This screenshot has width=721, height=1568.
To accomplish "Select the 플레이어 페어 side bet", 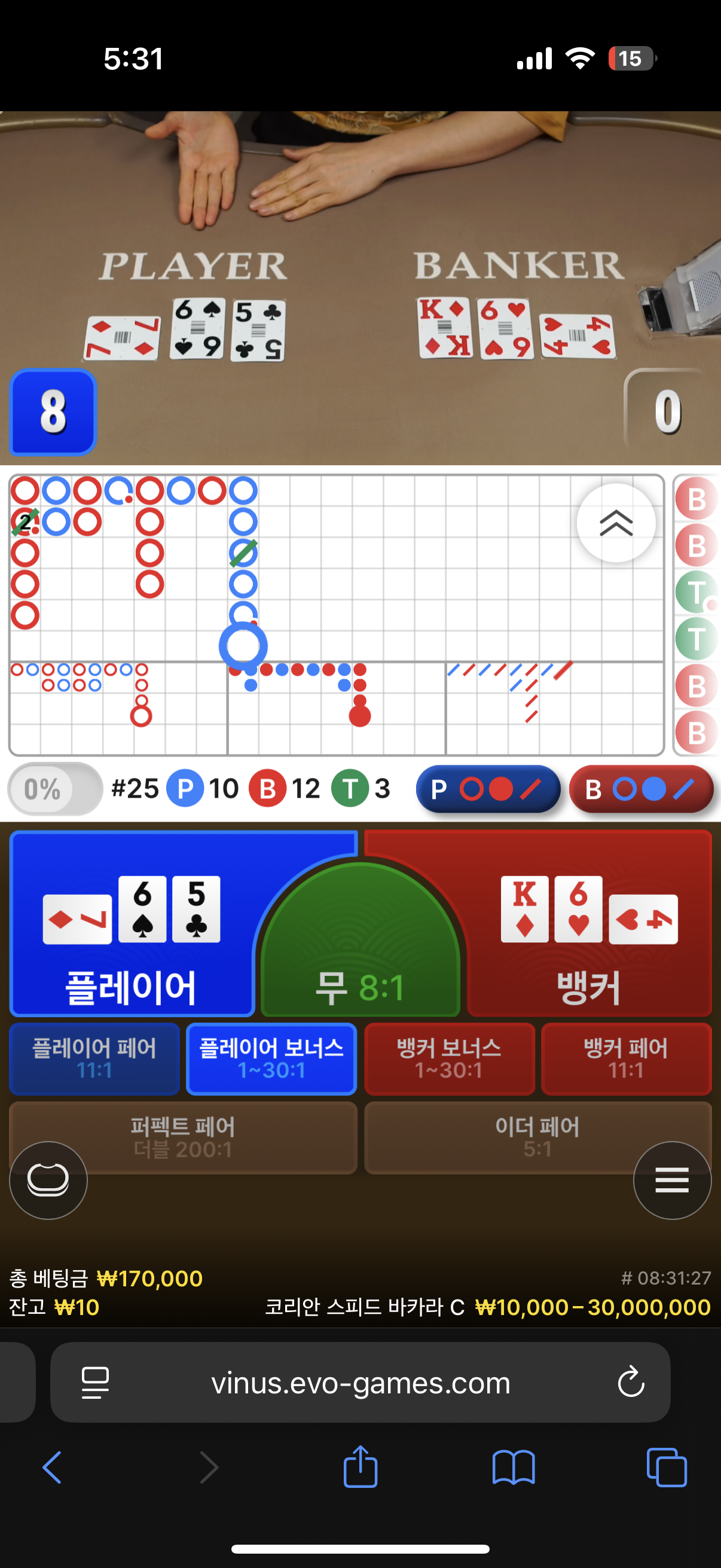I will 94,1058.
